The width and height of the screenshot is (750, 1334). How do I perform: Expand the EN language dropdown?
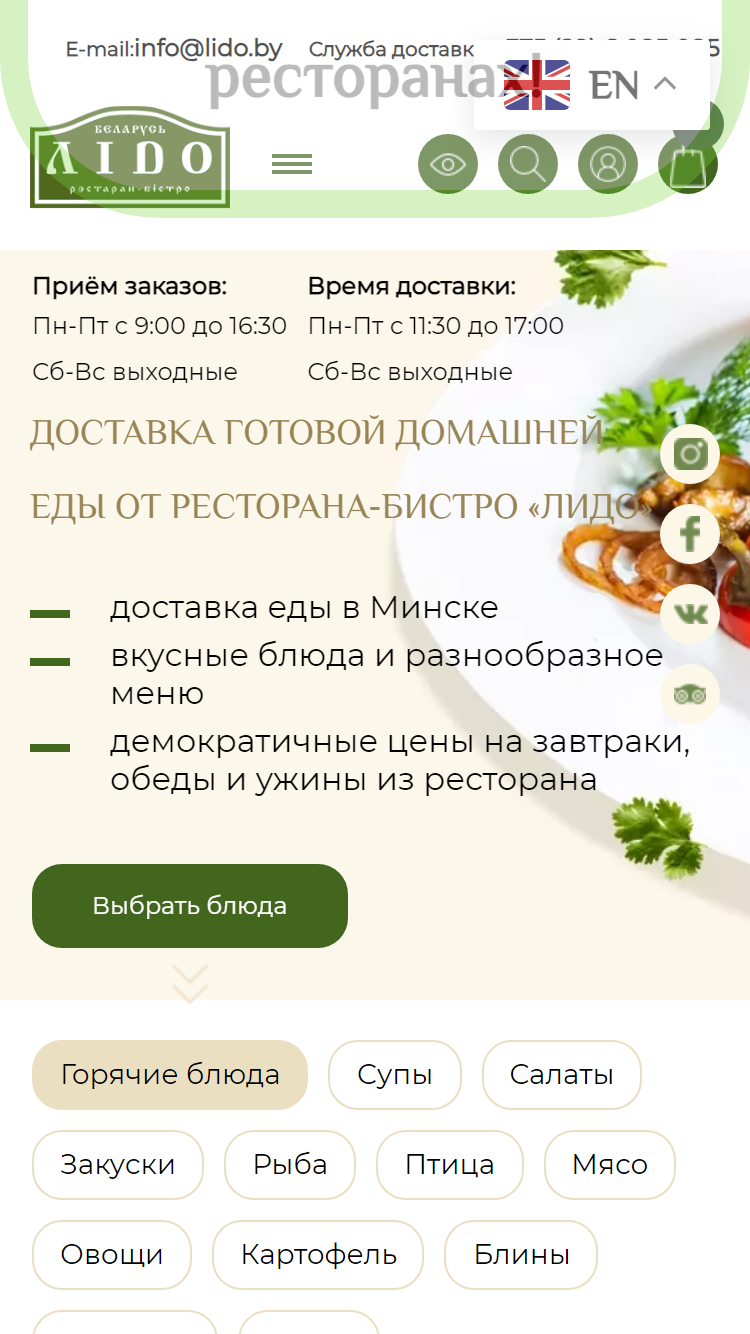coord(592,85)
